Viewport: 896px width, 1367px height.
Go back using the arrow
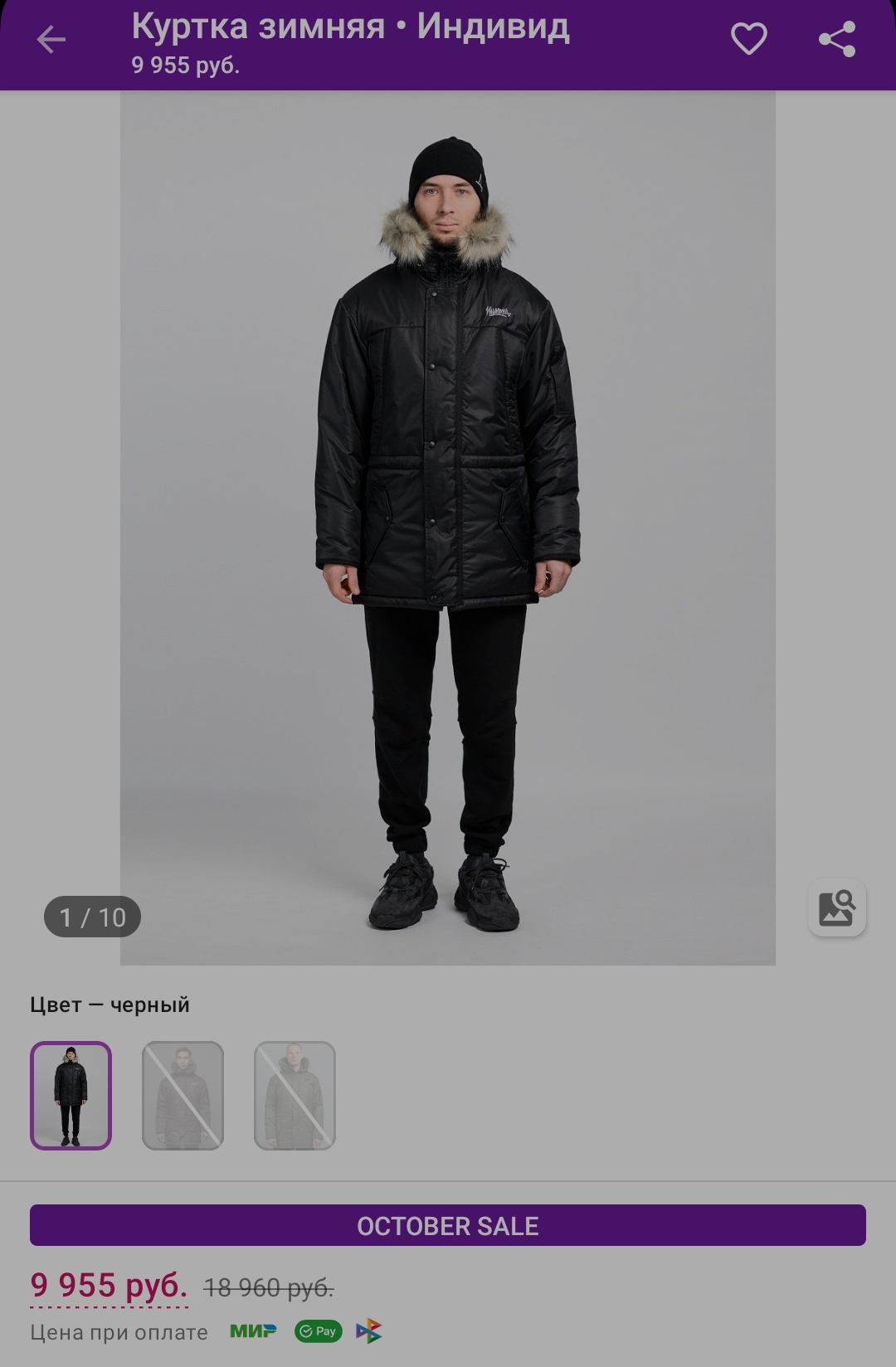(51, 40)
